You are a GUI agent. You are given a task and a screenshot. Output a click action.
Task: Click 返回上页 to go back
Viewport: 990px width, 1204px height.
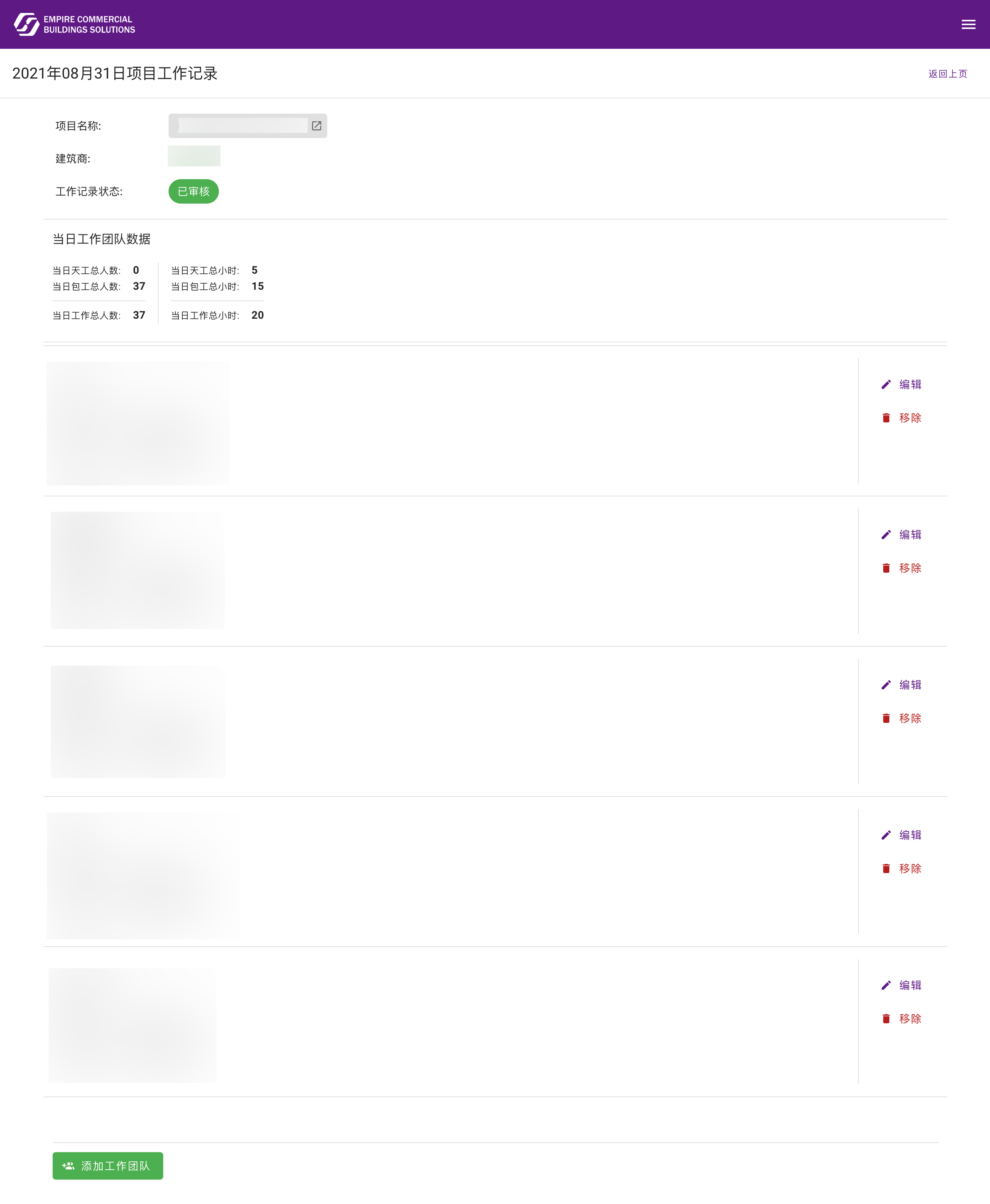coord(947,74)
